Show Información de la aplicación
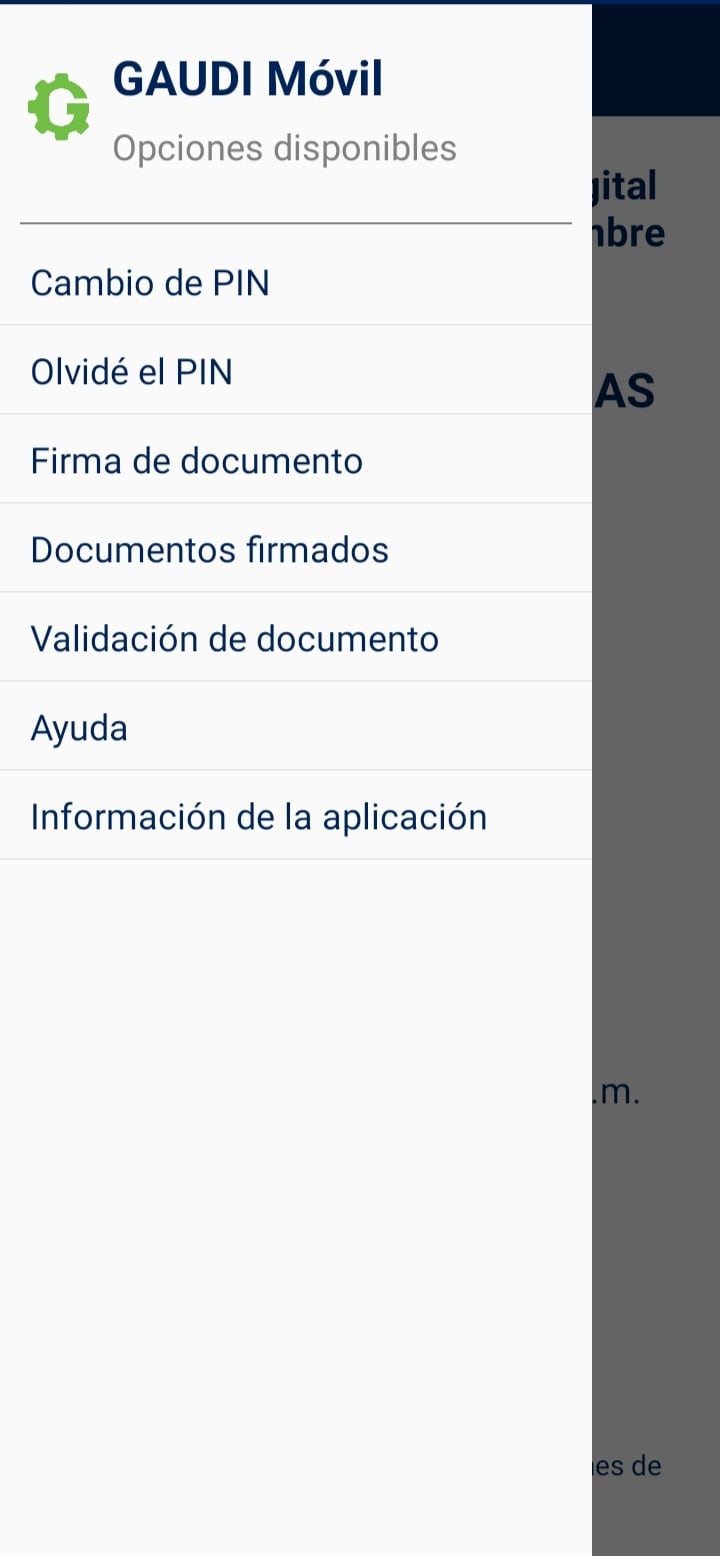This screenshot has height=1556, width=720. pyautogui.click(x=259, y=817)
